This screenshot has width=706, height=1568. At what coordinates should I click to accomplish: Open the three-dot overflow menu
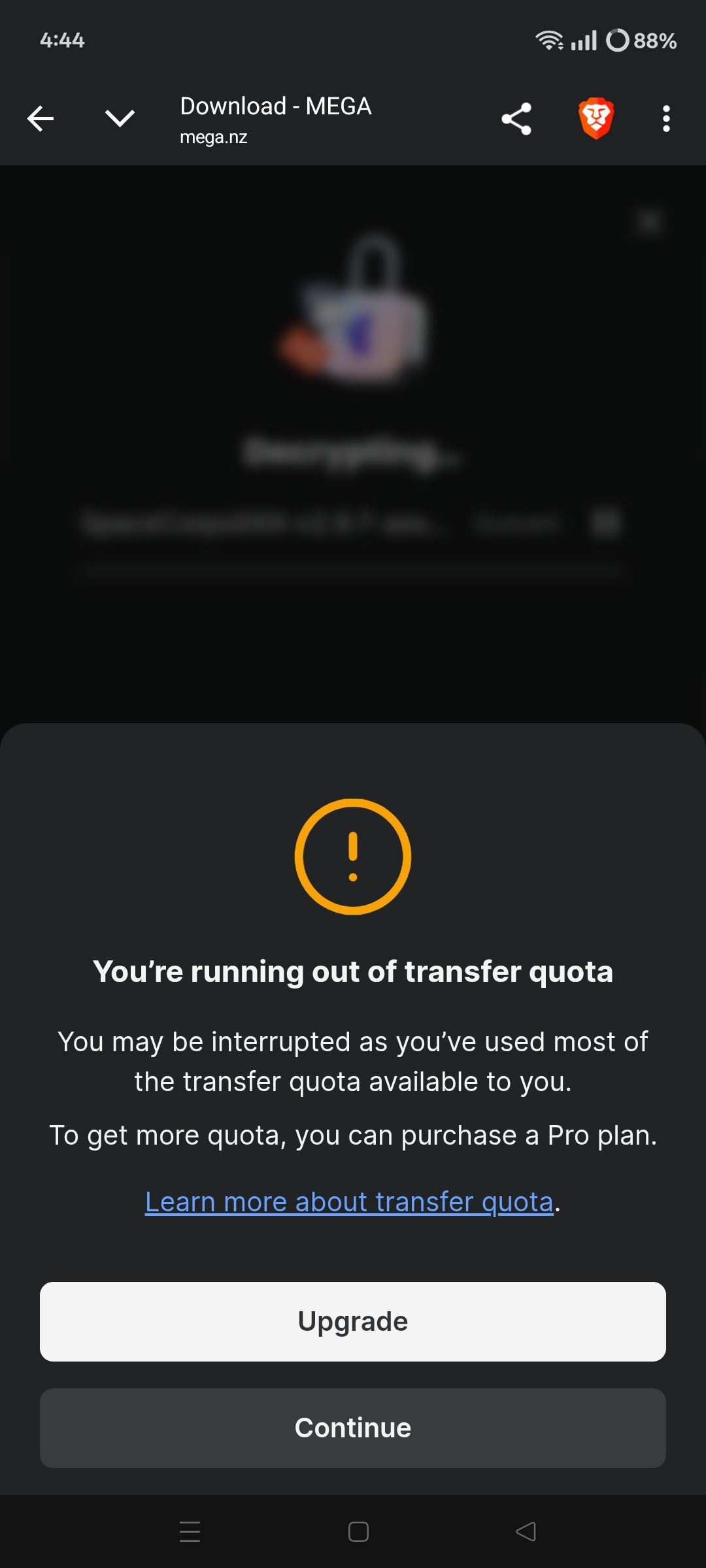pyautogui.click(x=666, y=119)
